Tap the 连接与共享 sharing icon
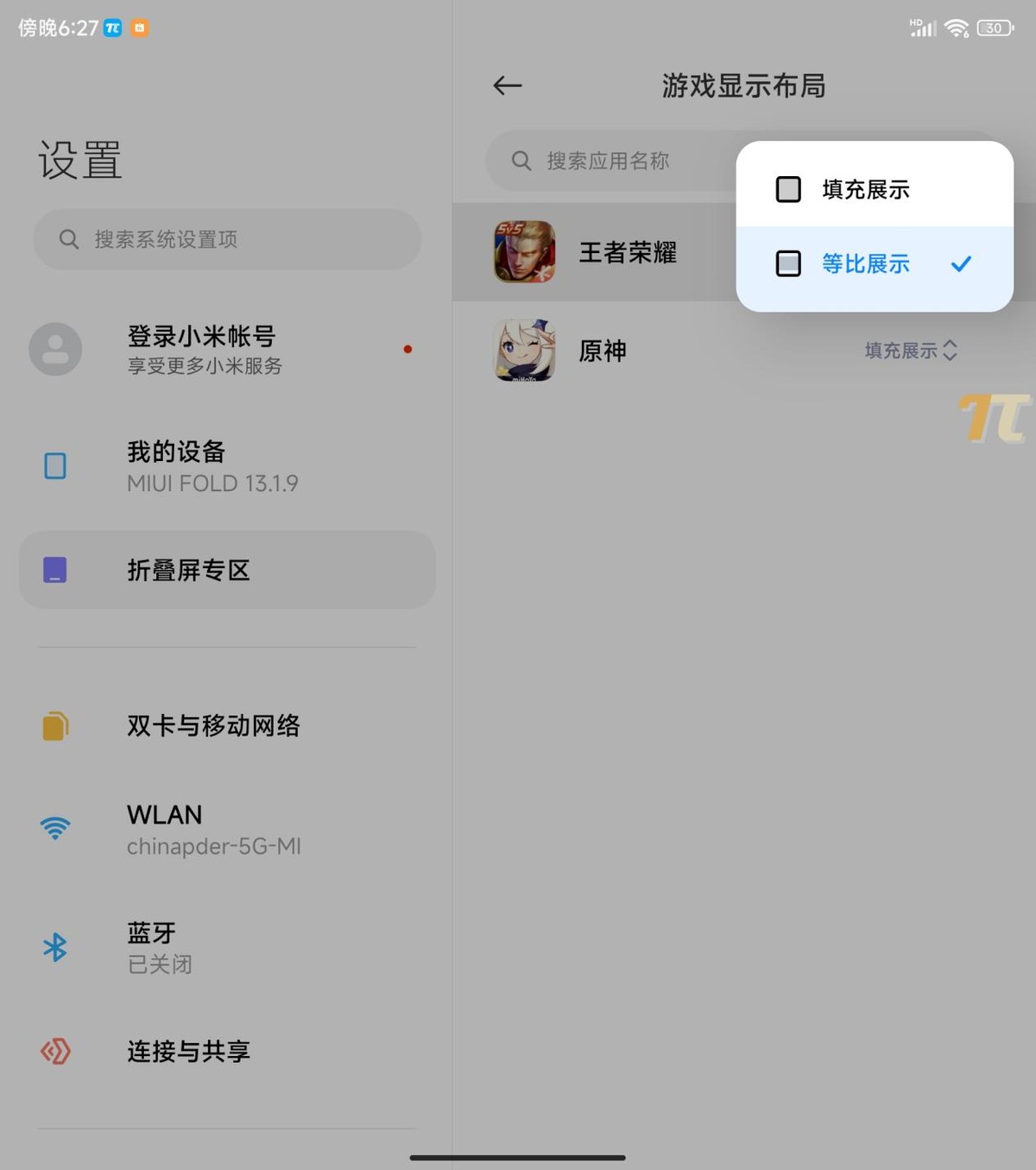The width and height of the screenshot is (1036, 1170). click(55, 1052)
